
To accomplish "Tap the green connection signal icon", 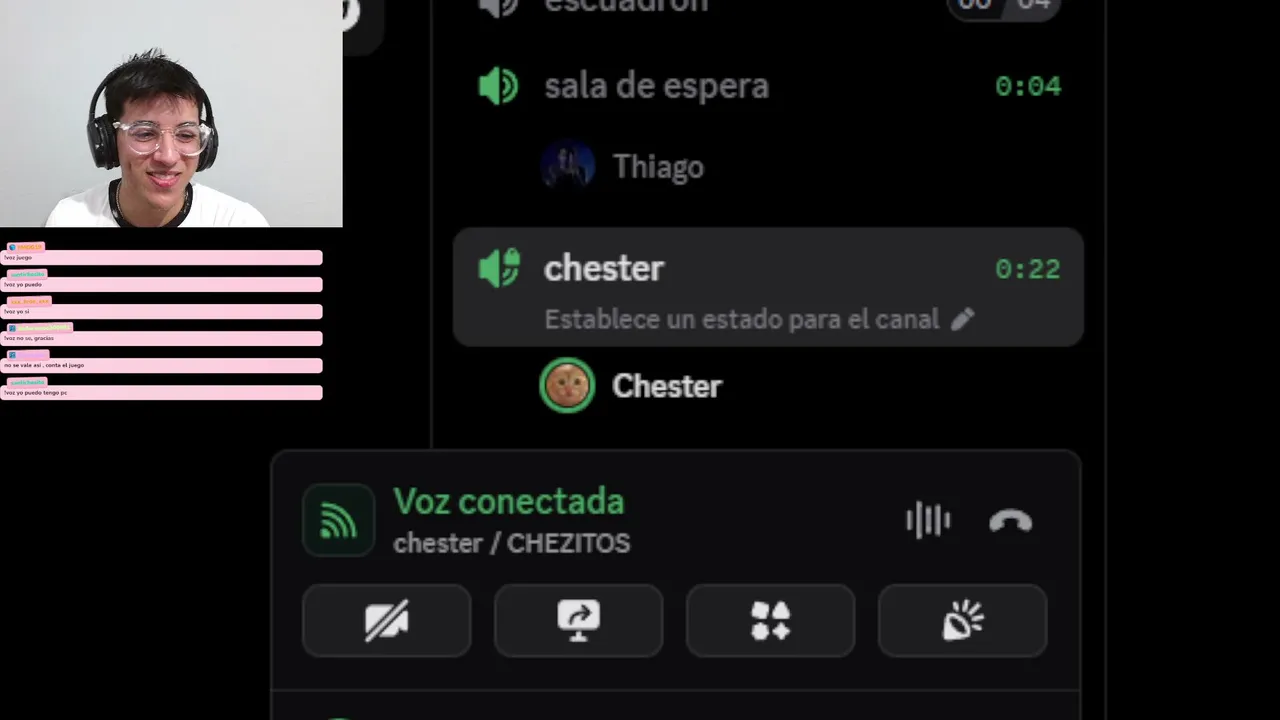I will [x=339, y=520].
